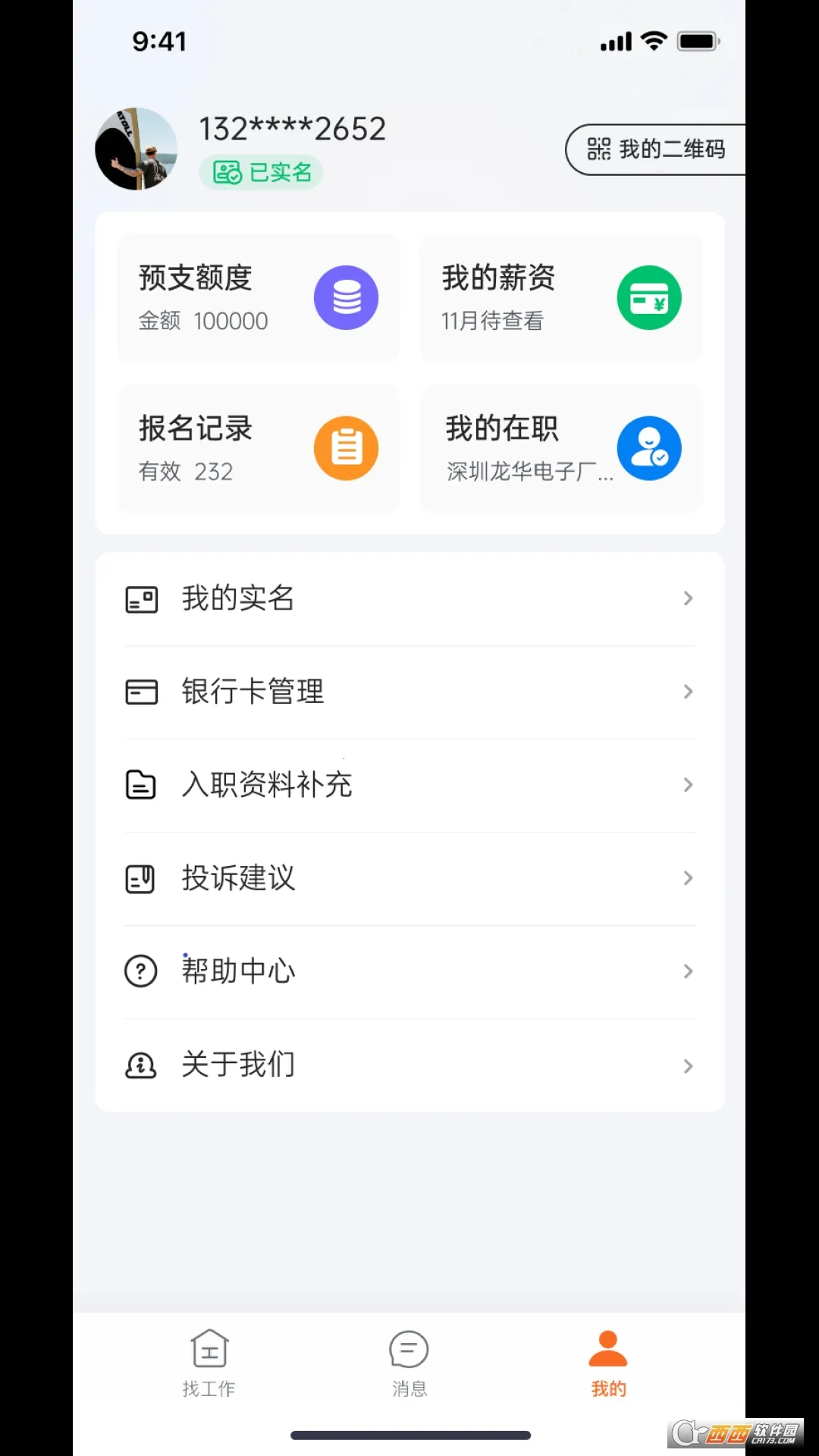Image resolution: width=819 pixels, height=1456 pixels.
Task: Select the 我的 tab
Action: tap(608, 1363)
